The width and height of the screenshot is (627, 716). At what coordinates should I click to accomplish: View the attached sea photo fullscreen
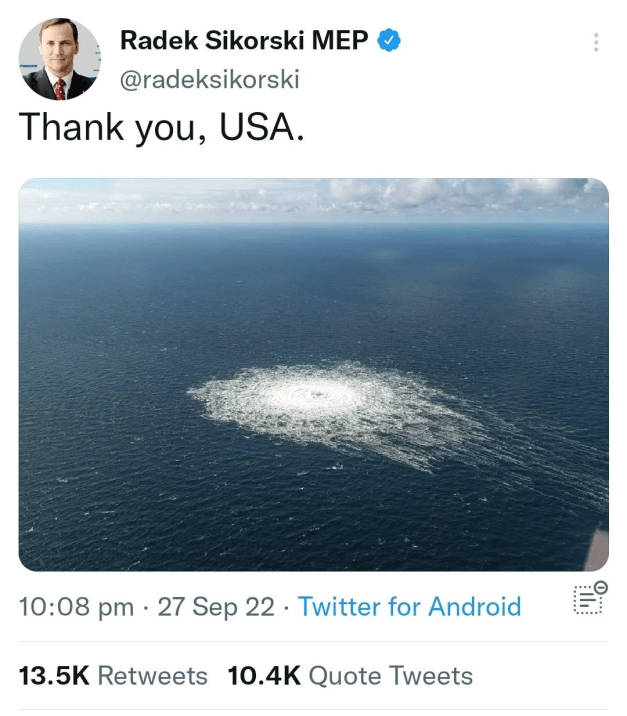[313, 374]
